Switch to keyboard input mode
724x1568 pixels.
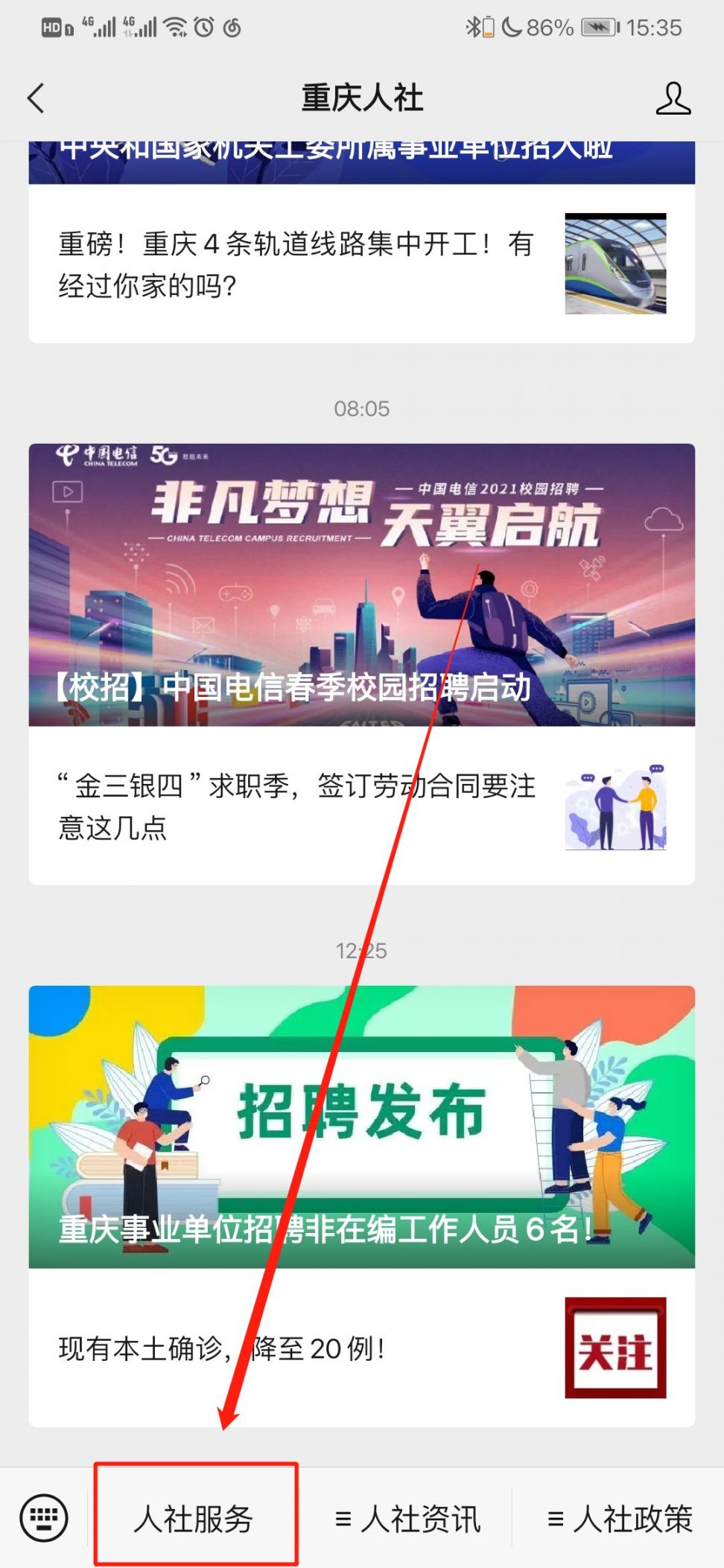pos(44,1517)
